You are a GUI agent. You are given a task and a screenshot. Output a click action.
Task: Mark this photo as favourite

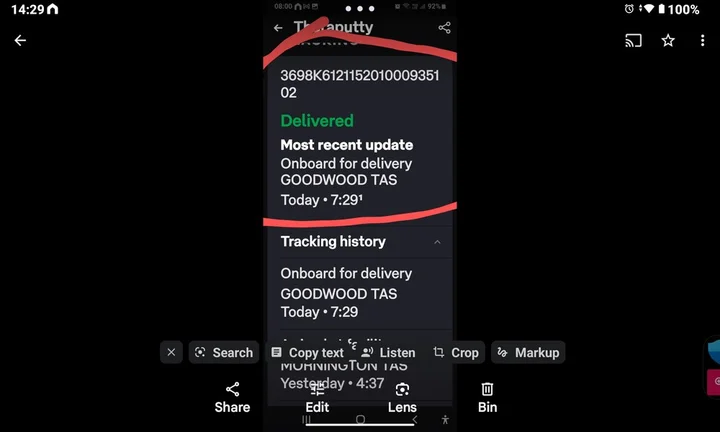click(667, 41)
